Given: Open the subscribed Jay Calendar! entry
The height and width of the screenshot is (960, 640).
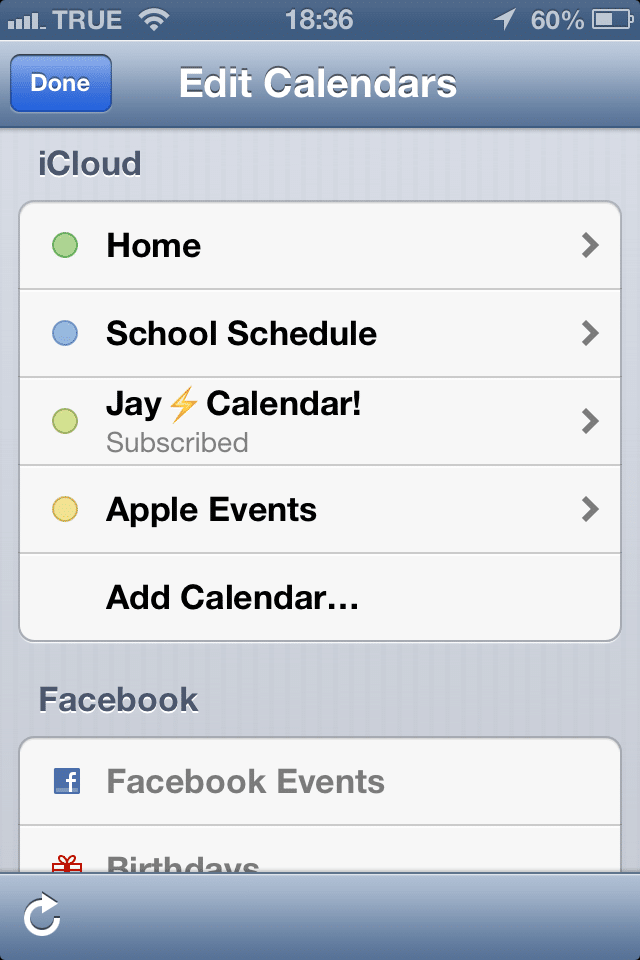Looking at the screenshot, I should click(x=320, y=421).
